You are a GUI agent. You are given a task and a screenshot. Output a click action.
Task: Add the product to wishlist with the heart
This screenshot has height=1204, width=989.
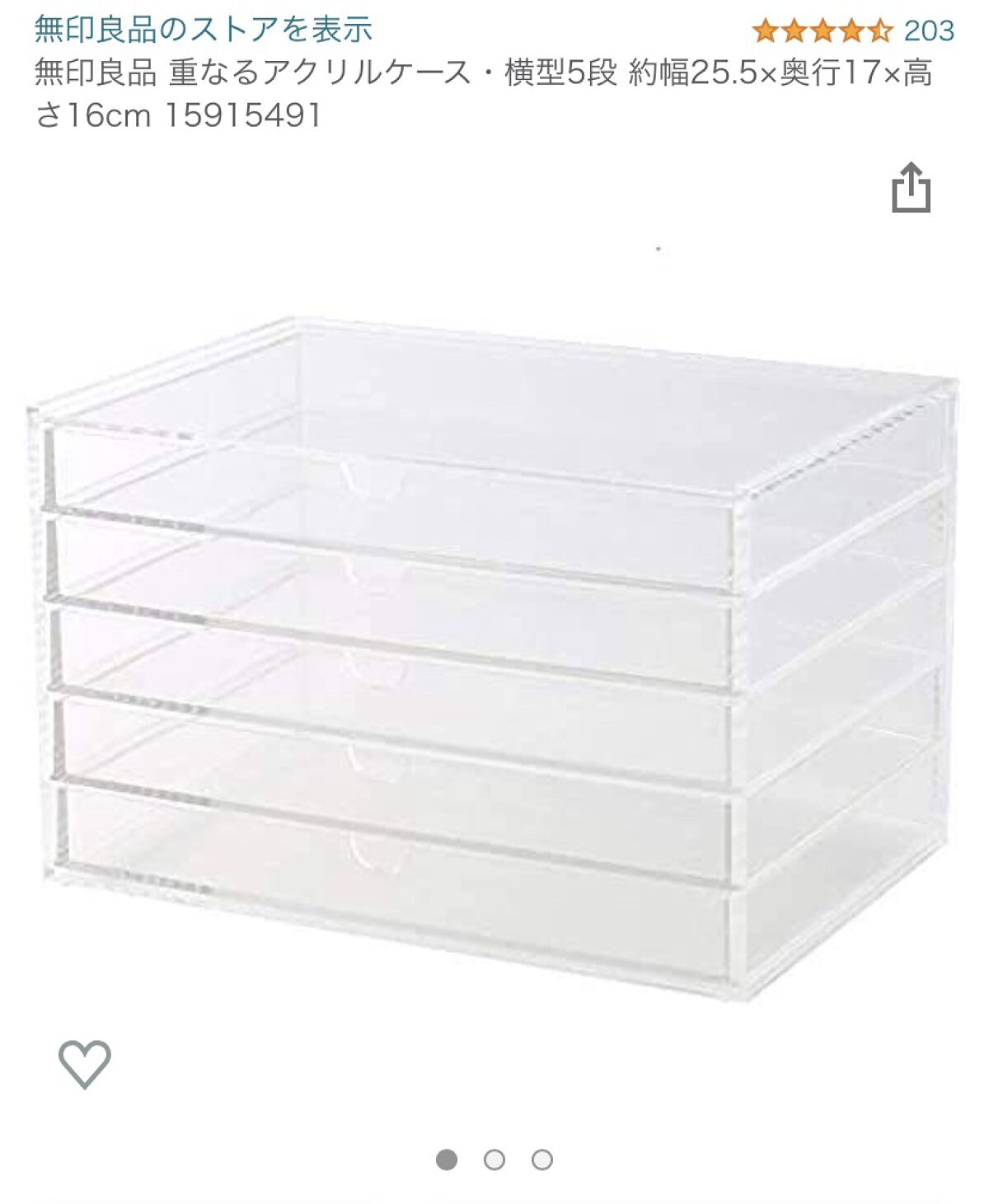pos(84,1063)
